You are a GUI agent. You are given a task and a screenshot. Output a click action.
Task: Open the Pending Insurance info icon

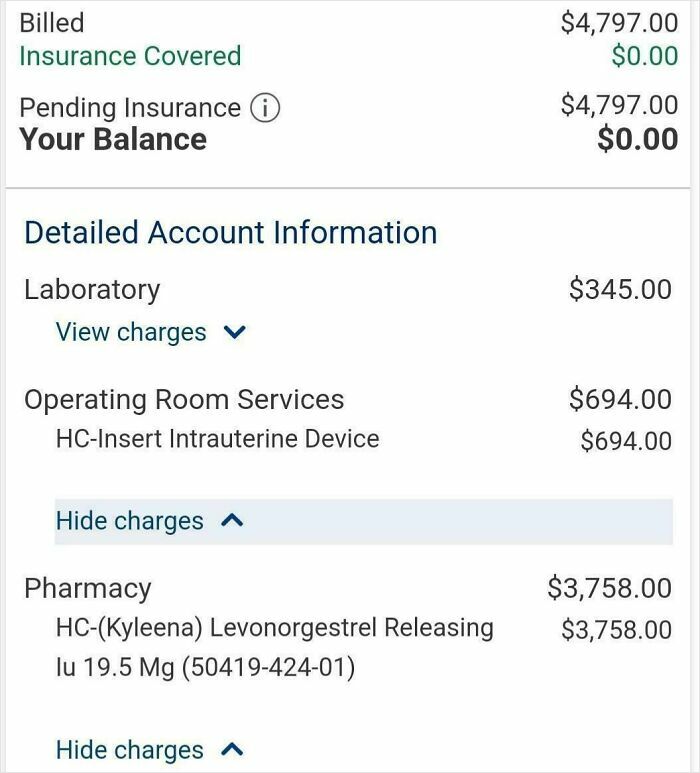(265, 108)
